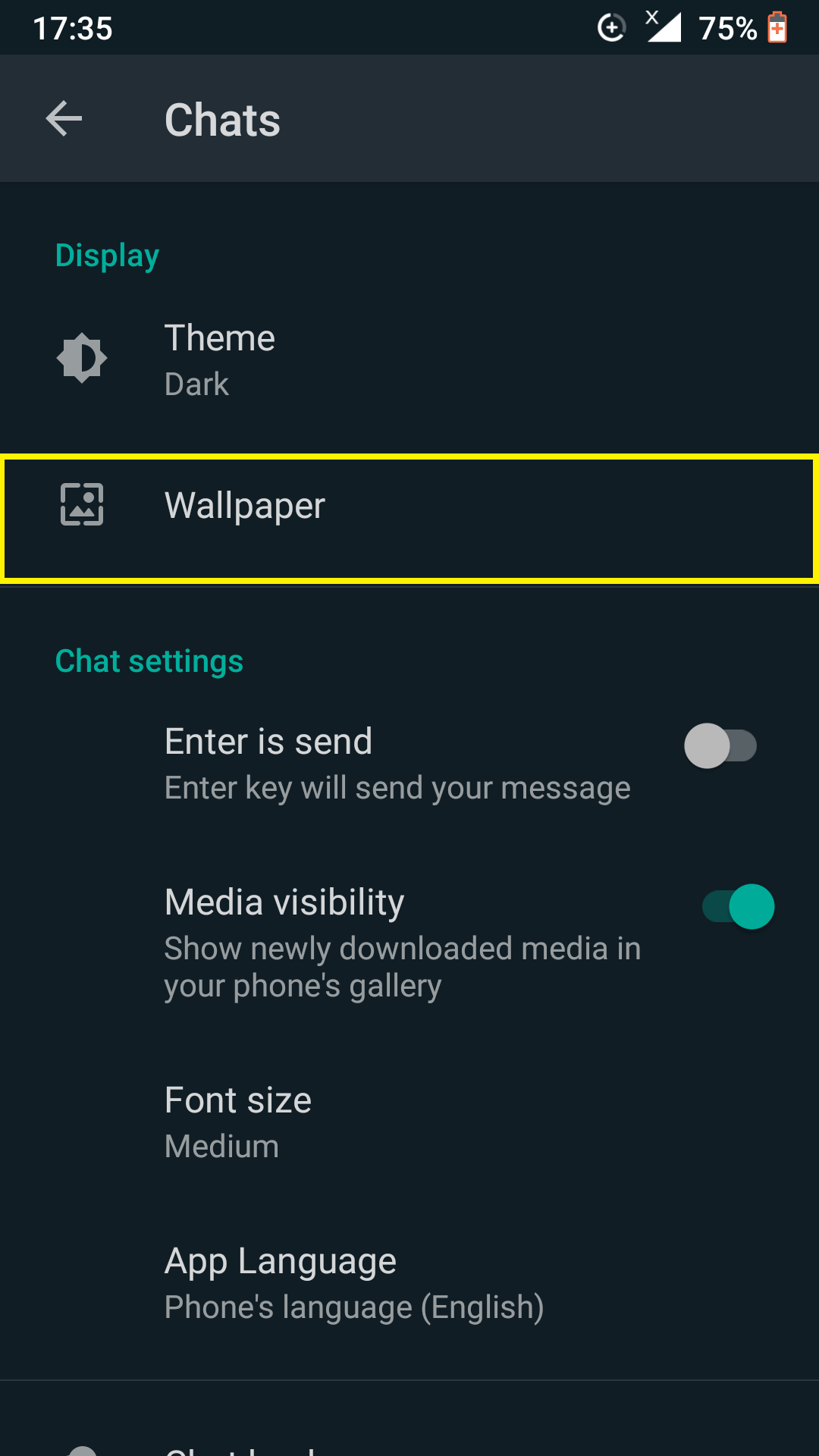Open the Theme setting
The image size is (819, 1456).
[409, 360]
